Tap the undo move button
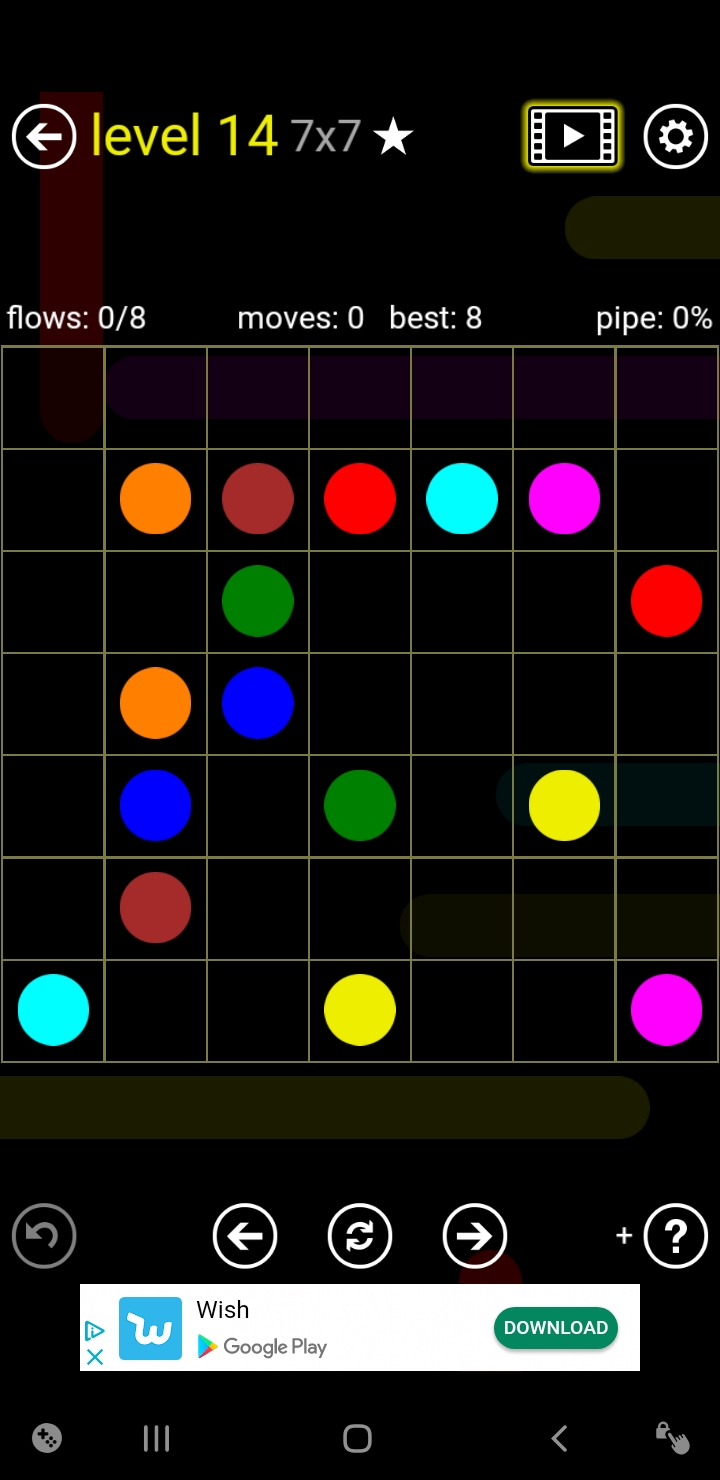The height and width of the screenshot is (1480, 720). click(44, 1236)
